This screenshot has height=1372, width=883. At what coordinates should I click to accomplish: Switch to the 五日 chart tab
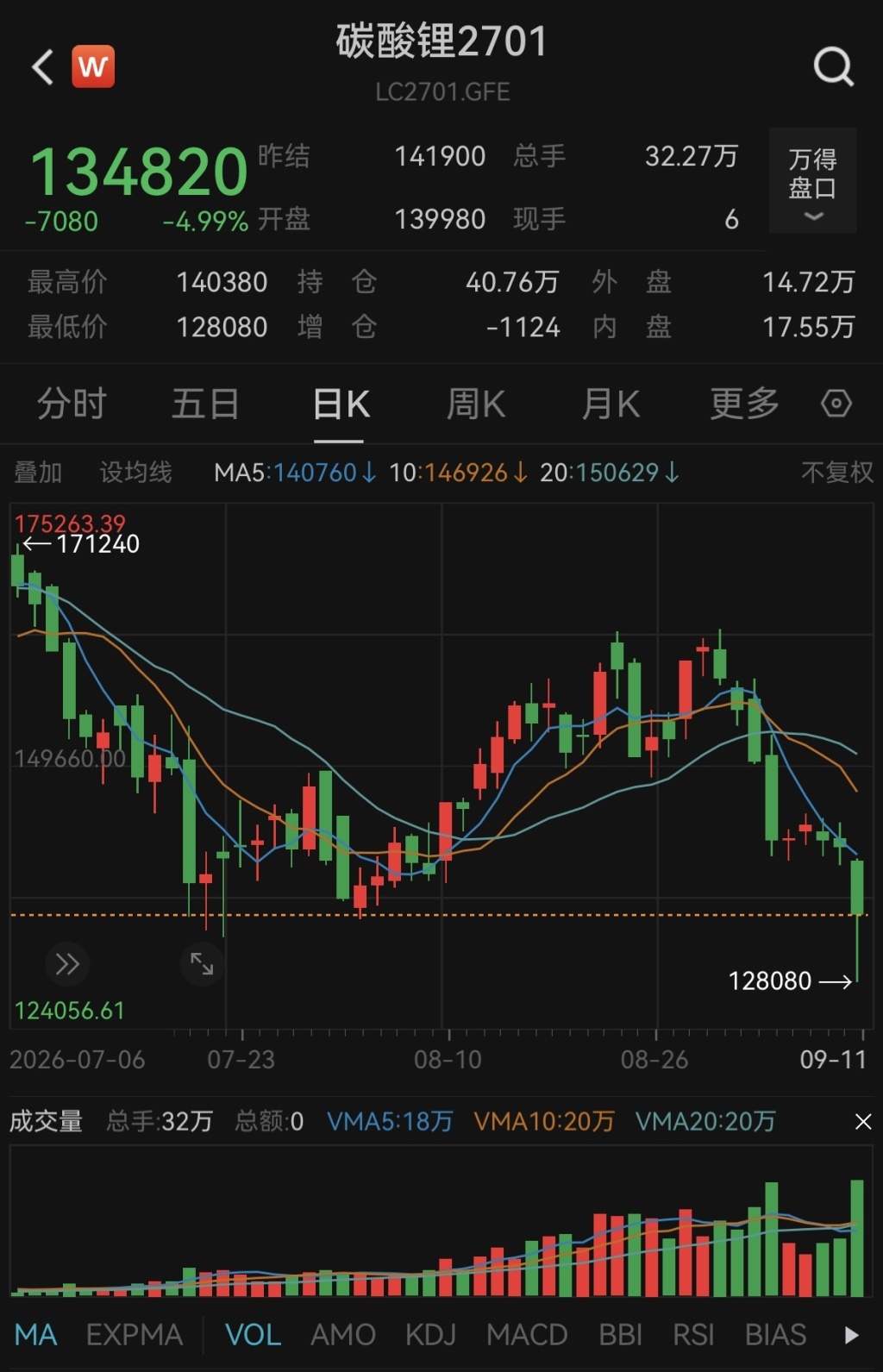coord(205,404)
